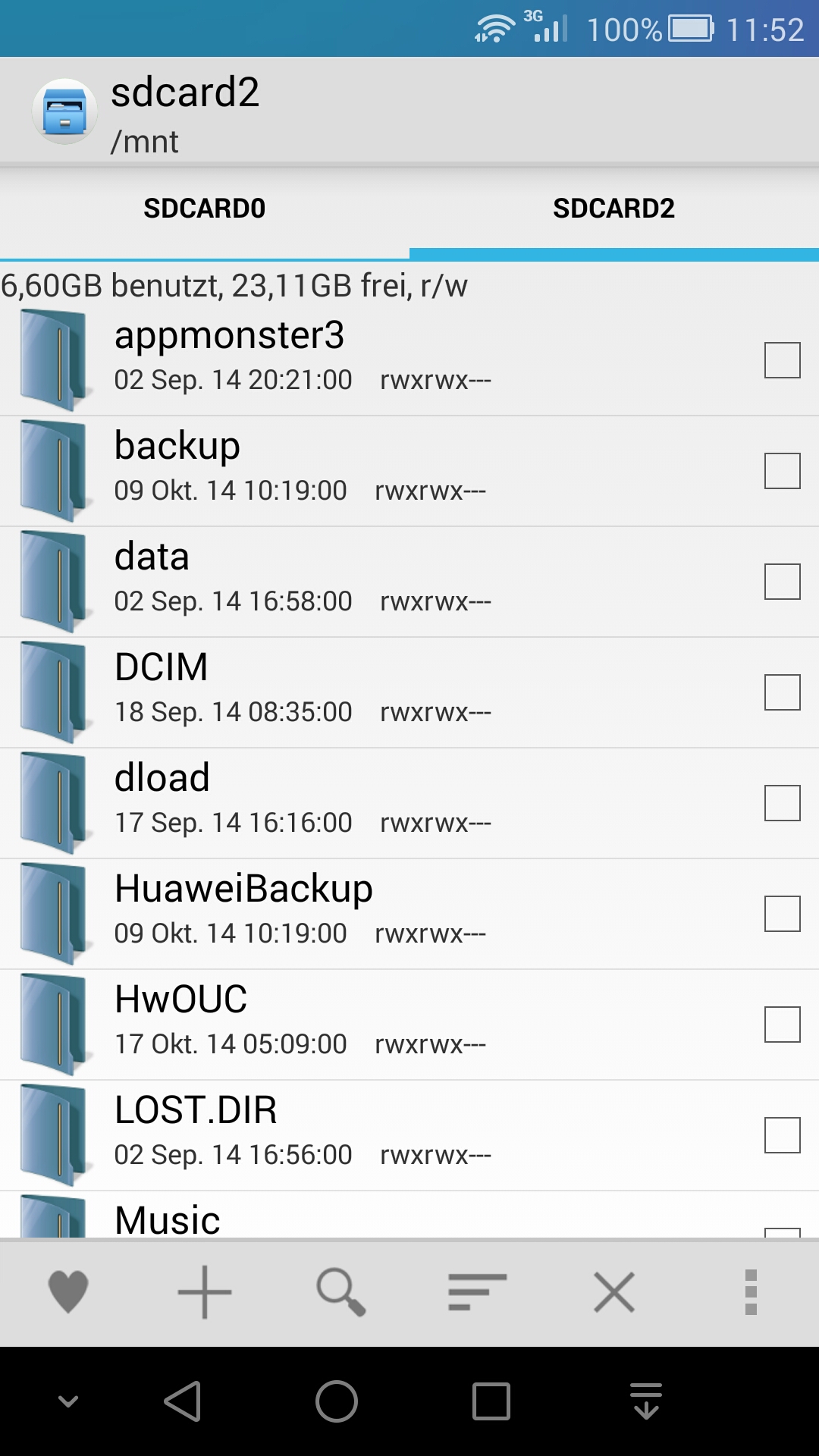Open the search magnifier in toolbar
Screen dimensions: 819x1456
(341, 1292)
